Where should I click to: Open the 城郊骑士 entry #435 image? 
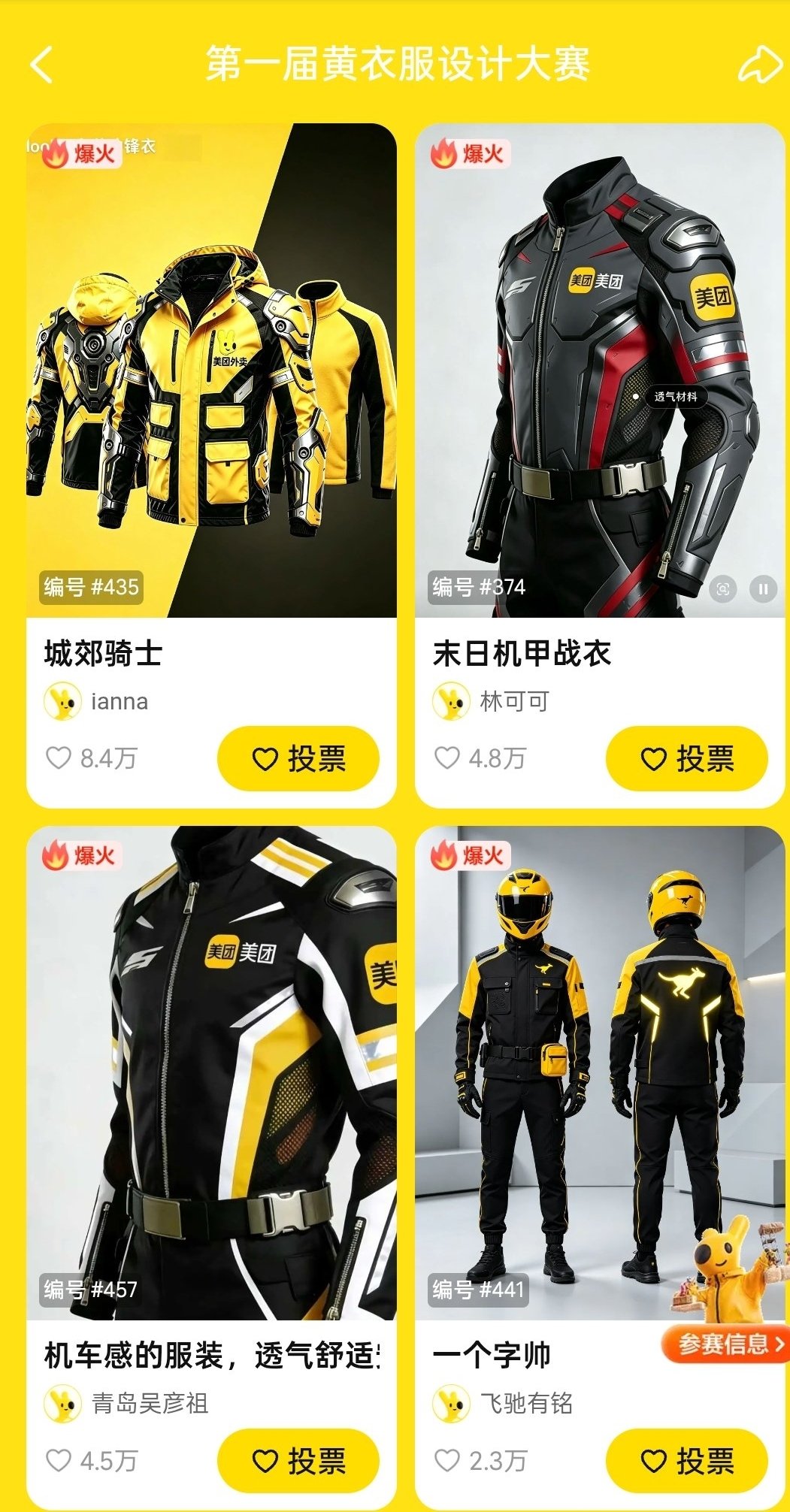pyautogui.click(x=211, y=370)
